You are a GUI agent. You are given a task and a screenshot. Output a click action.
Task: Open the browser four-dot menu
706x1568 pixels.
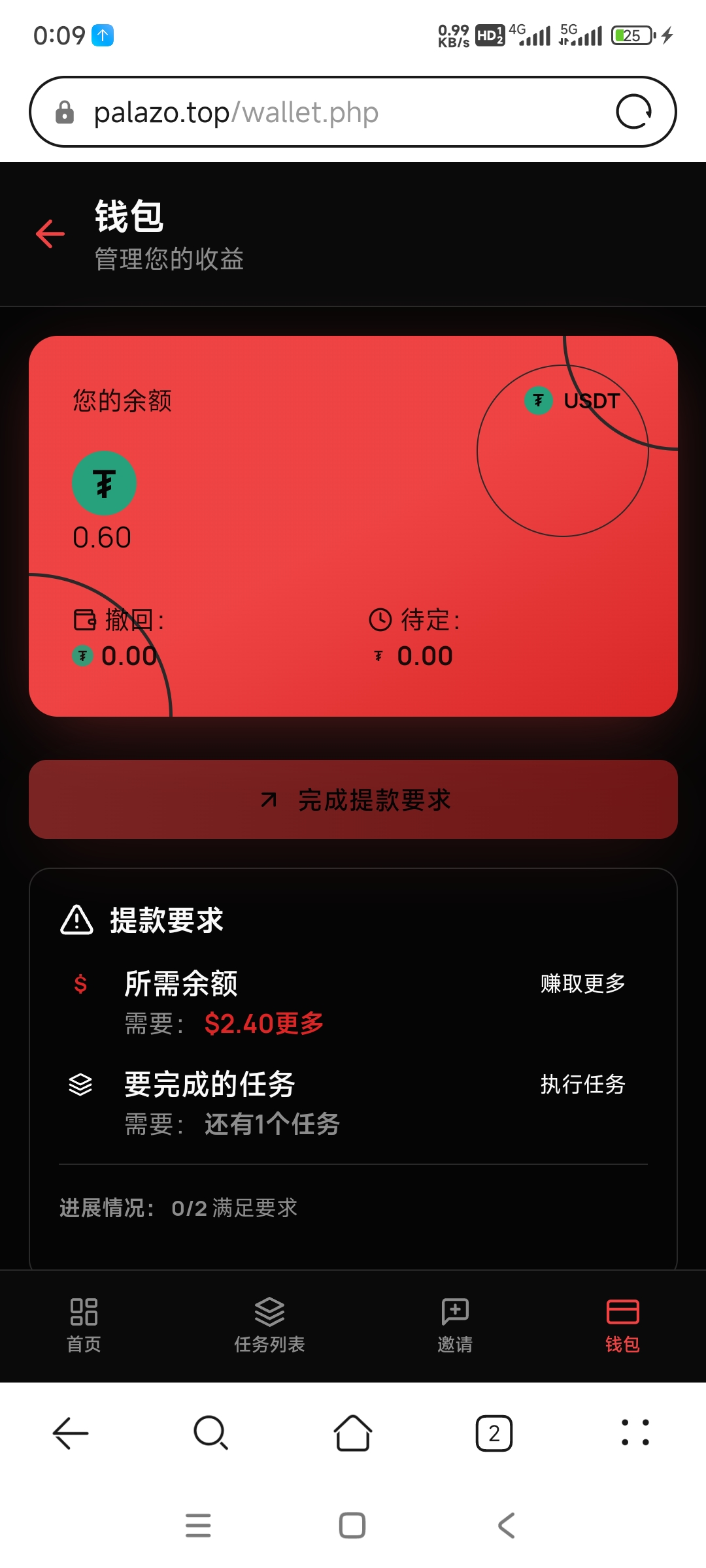(x=635, y=1433)
